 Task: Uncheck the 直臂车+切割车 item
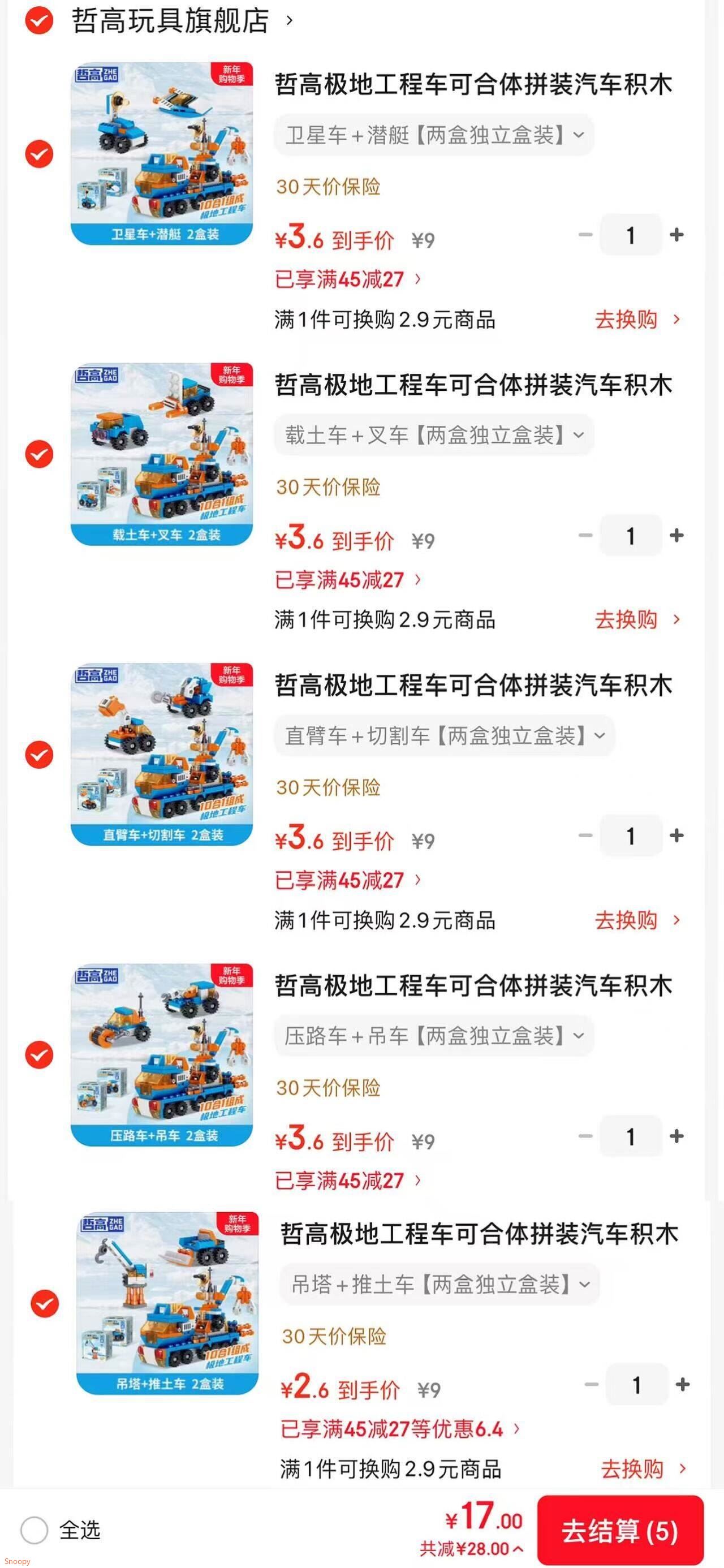[39, 755]
